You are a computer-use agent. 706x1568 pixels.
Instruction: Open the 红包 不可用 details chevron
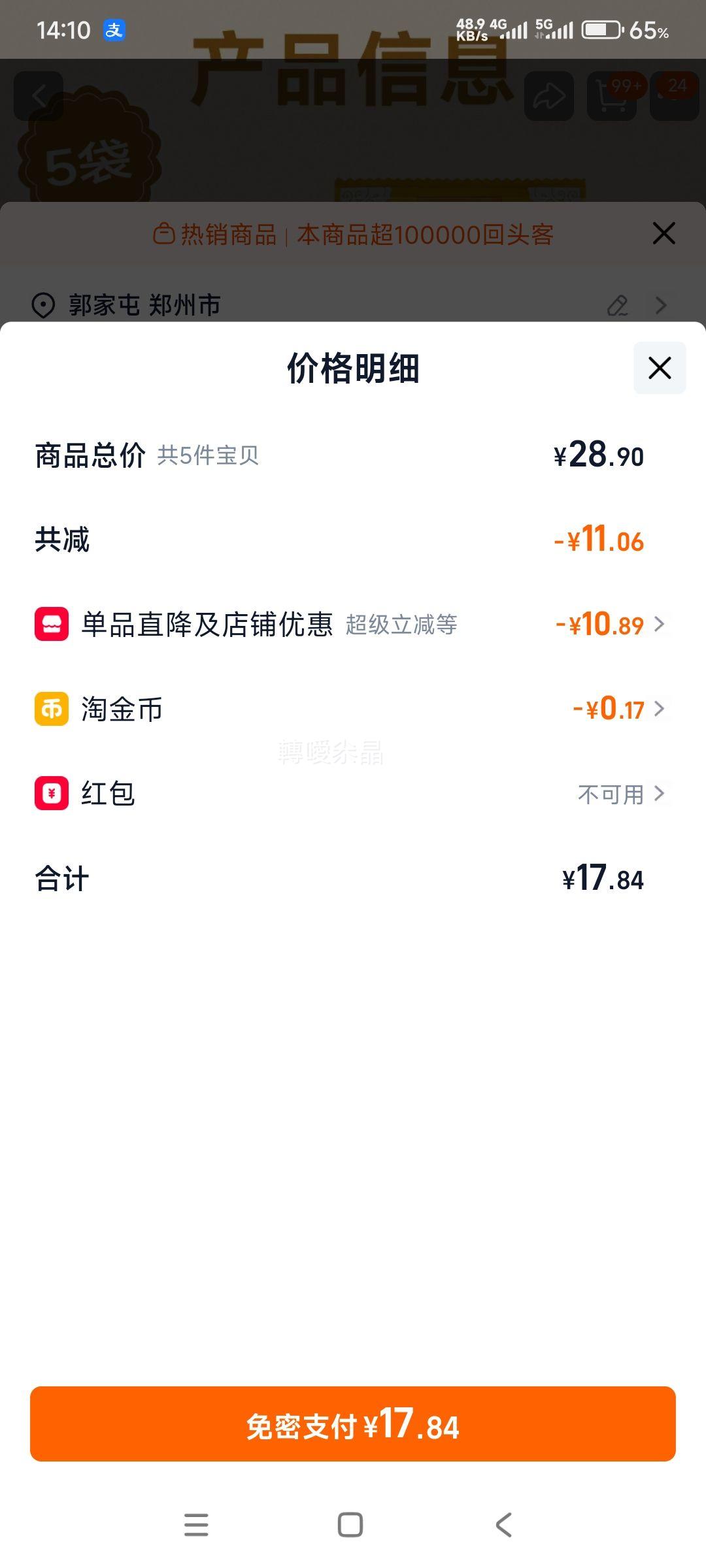[660, 794]
